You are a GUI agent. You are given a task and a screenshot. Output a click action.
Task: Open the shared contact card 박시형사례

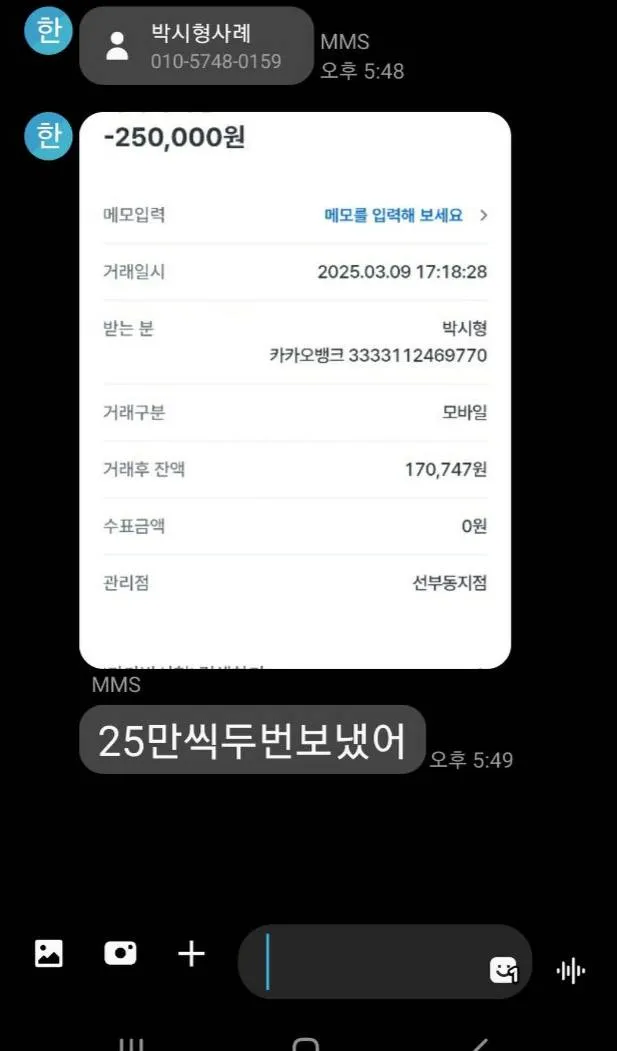[x=196, y=46]
